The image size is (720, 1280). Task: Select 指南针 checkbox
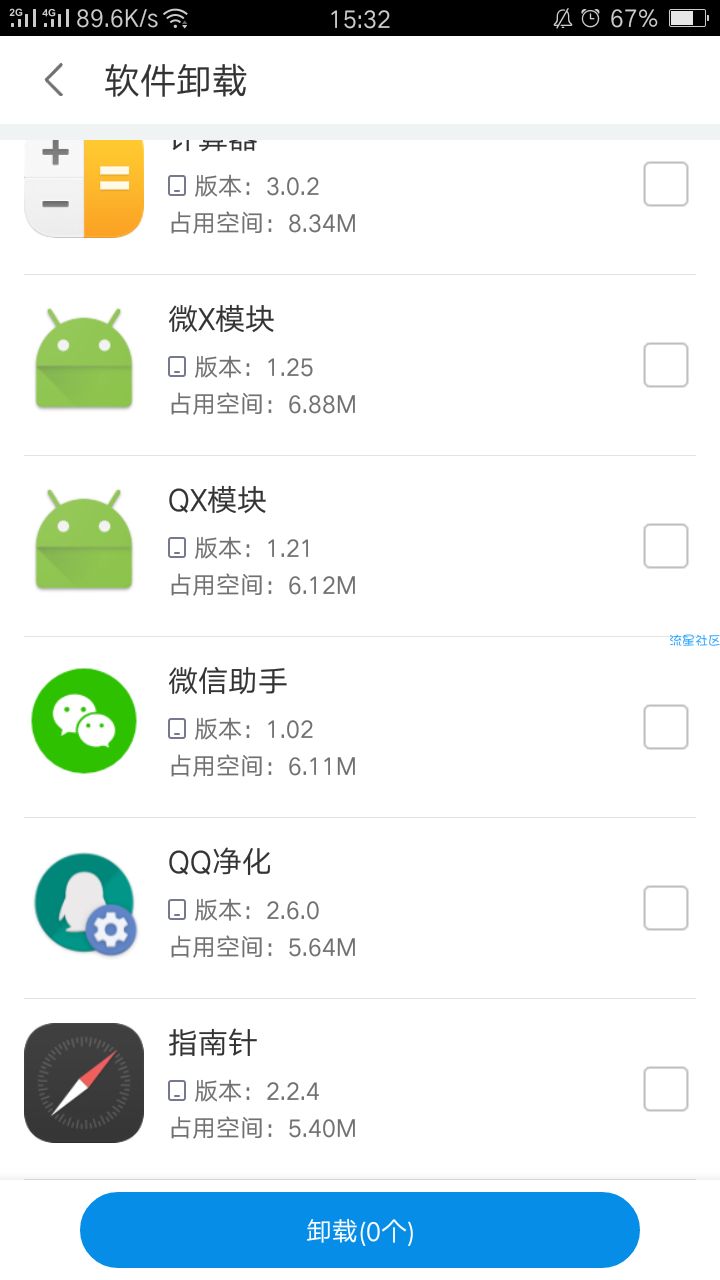click(x=665, y=1089)
